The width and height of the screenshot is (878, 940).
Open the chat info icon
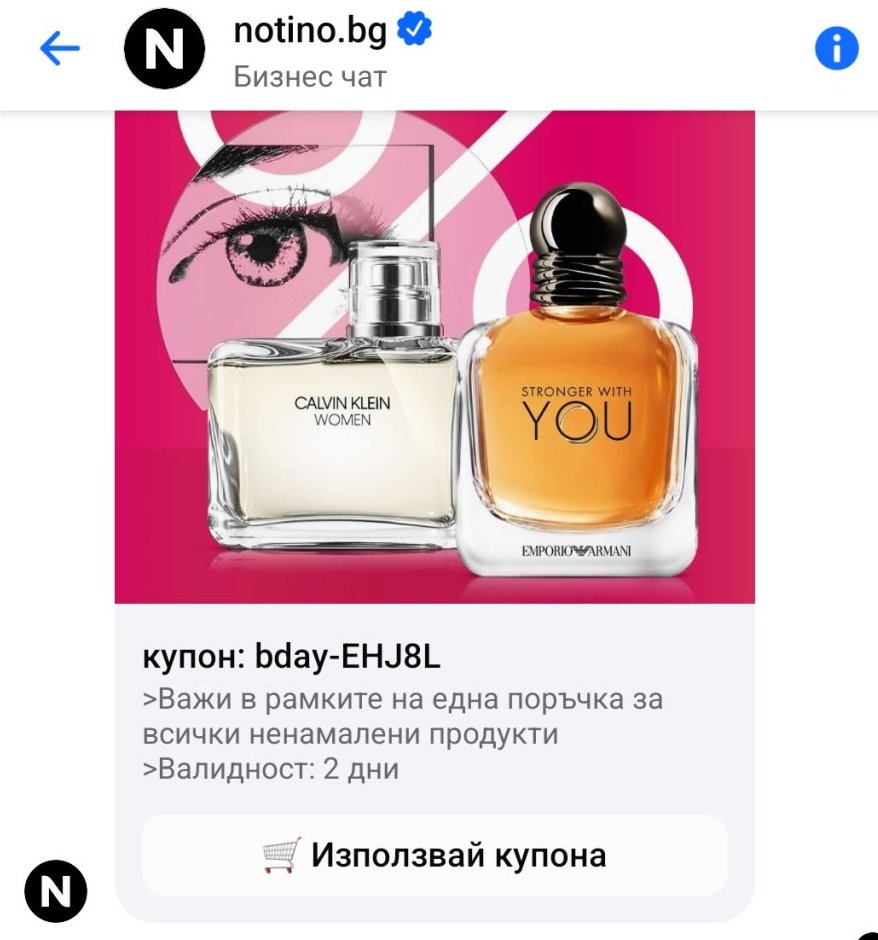[837, 49]
